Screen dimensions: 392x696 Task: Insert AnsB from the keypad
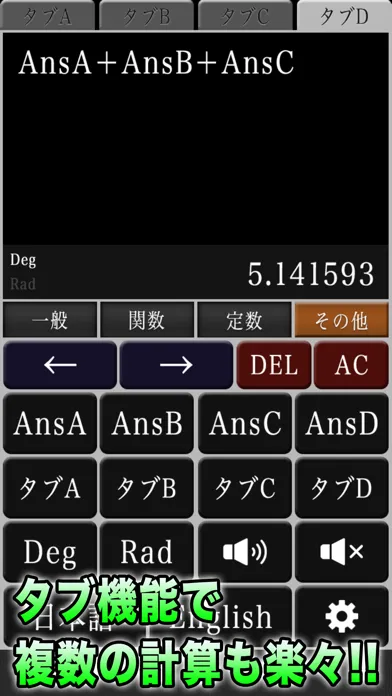click(147, 423)
